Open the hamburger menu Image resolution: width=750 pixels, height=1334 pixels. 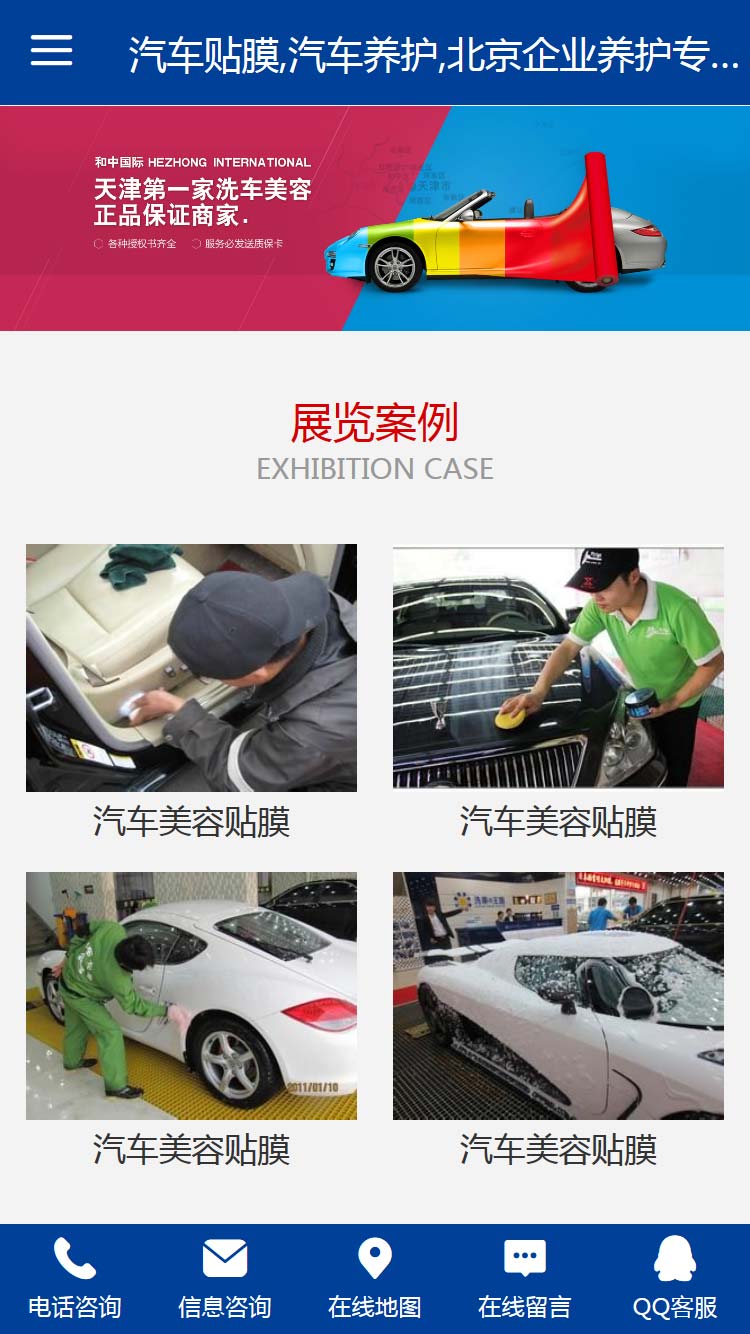pyautogui.click(x=51, y=50)
